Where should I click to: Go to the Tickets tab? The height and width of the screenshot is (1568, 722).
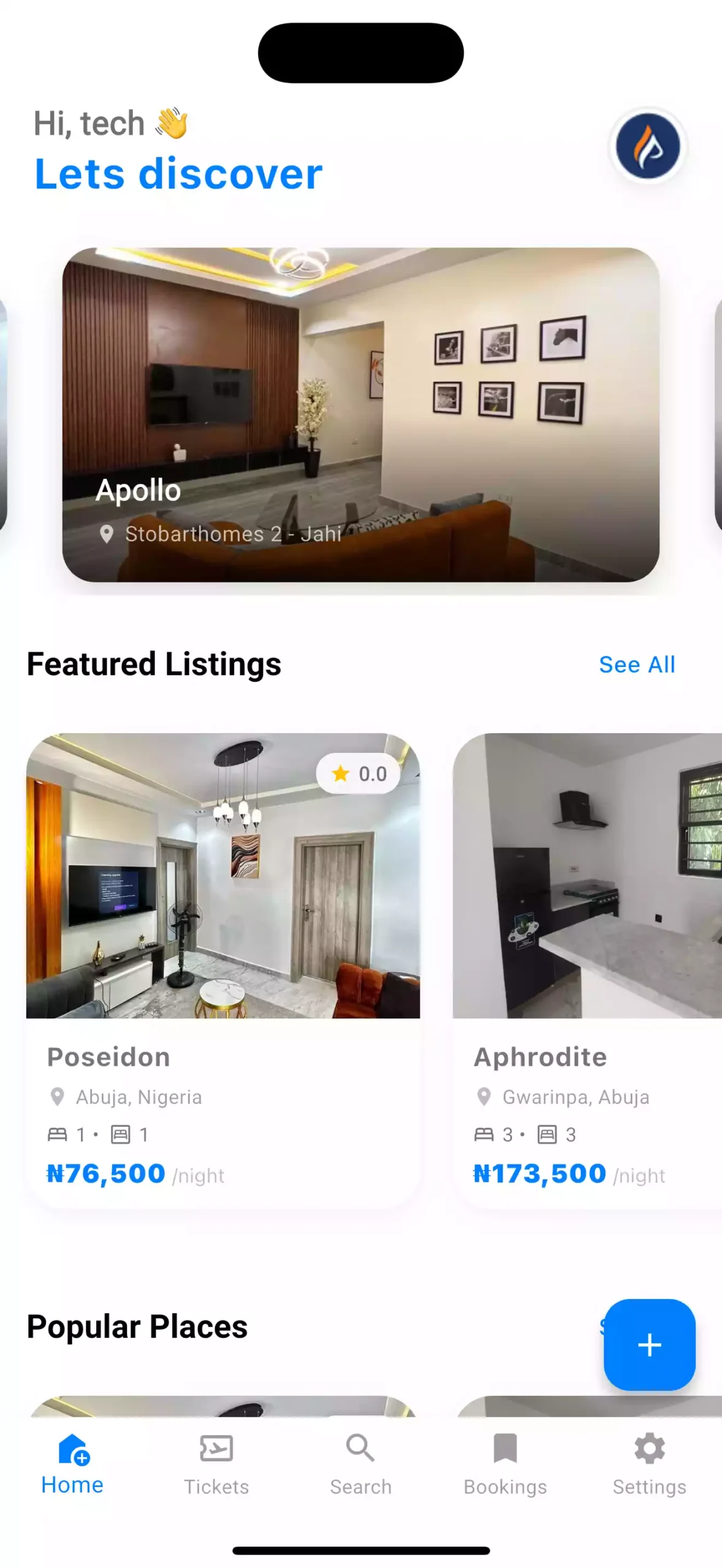(216, 1463)
